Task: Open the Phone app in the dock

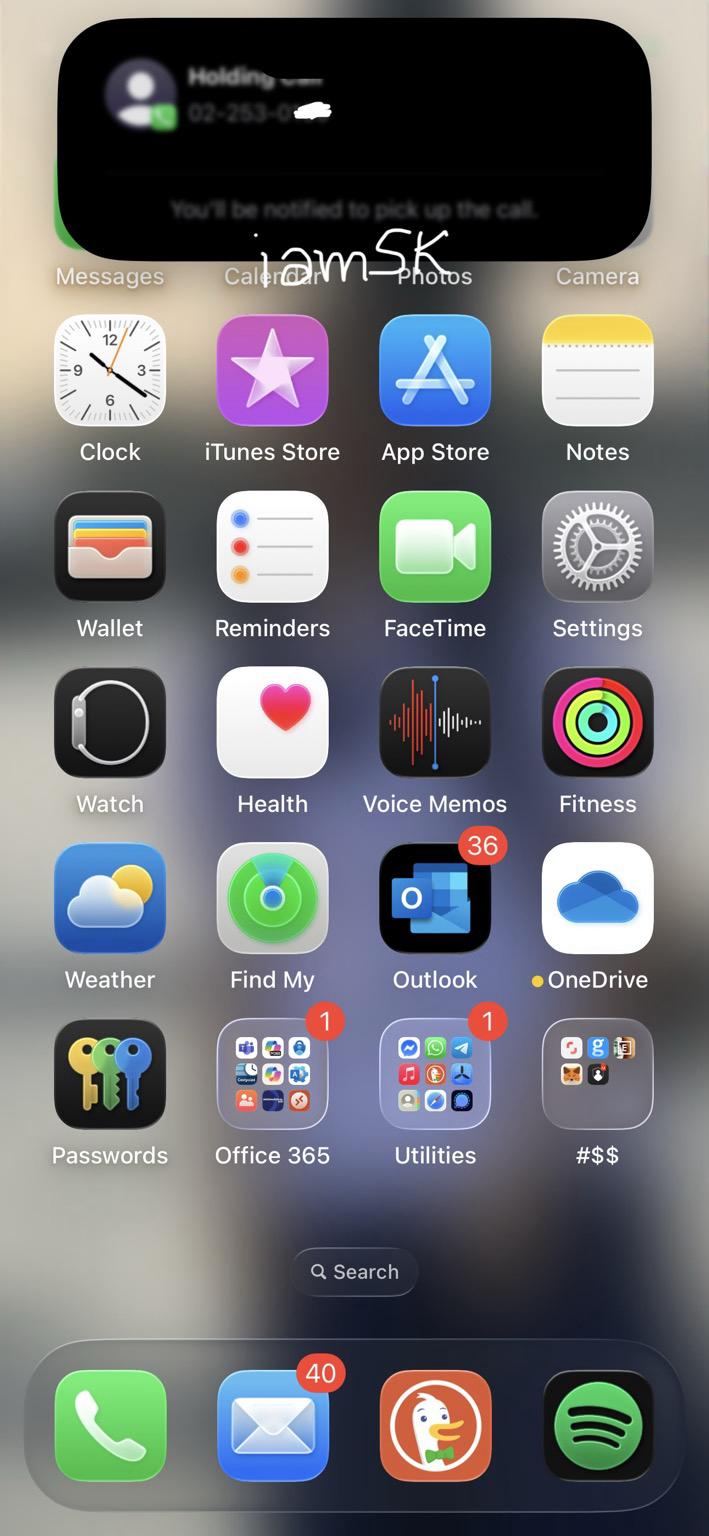Action: point(110,1426)
